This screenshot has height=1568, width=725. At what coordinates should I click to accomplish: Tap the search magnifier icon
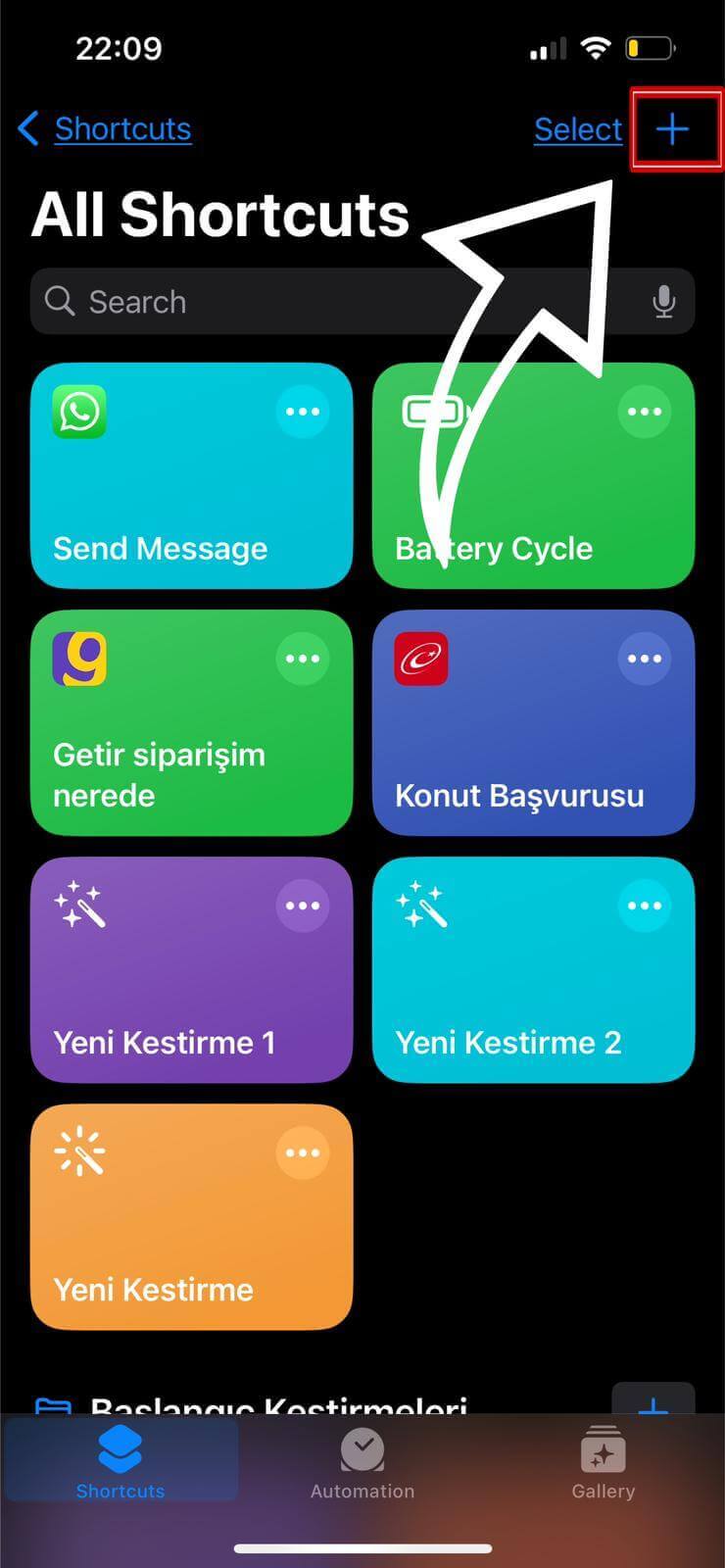point(60,302)
